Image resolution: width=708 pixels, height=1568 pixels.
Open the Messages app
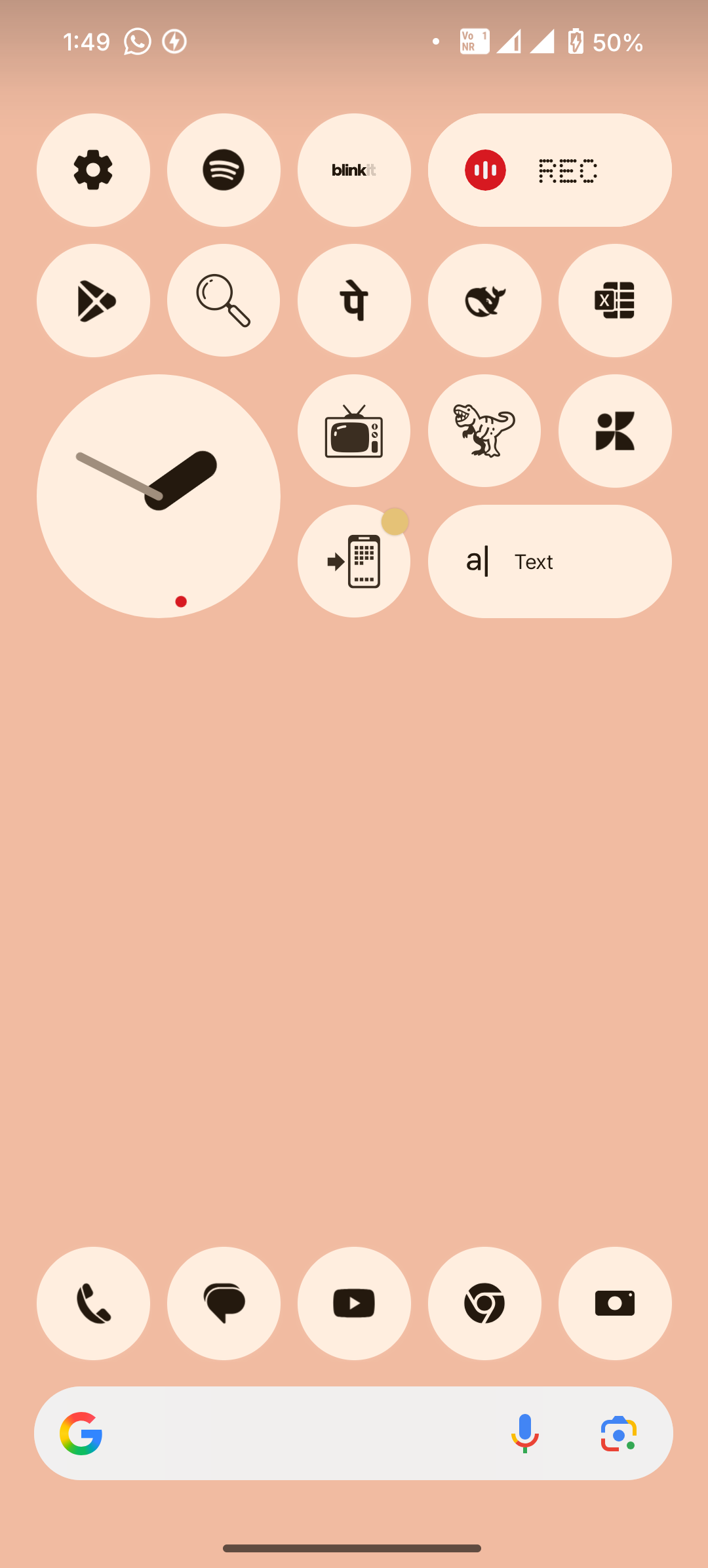pyautogui.click(x=224, y=1303)
